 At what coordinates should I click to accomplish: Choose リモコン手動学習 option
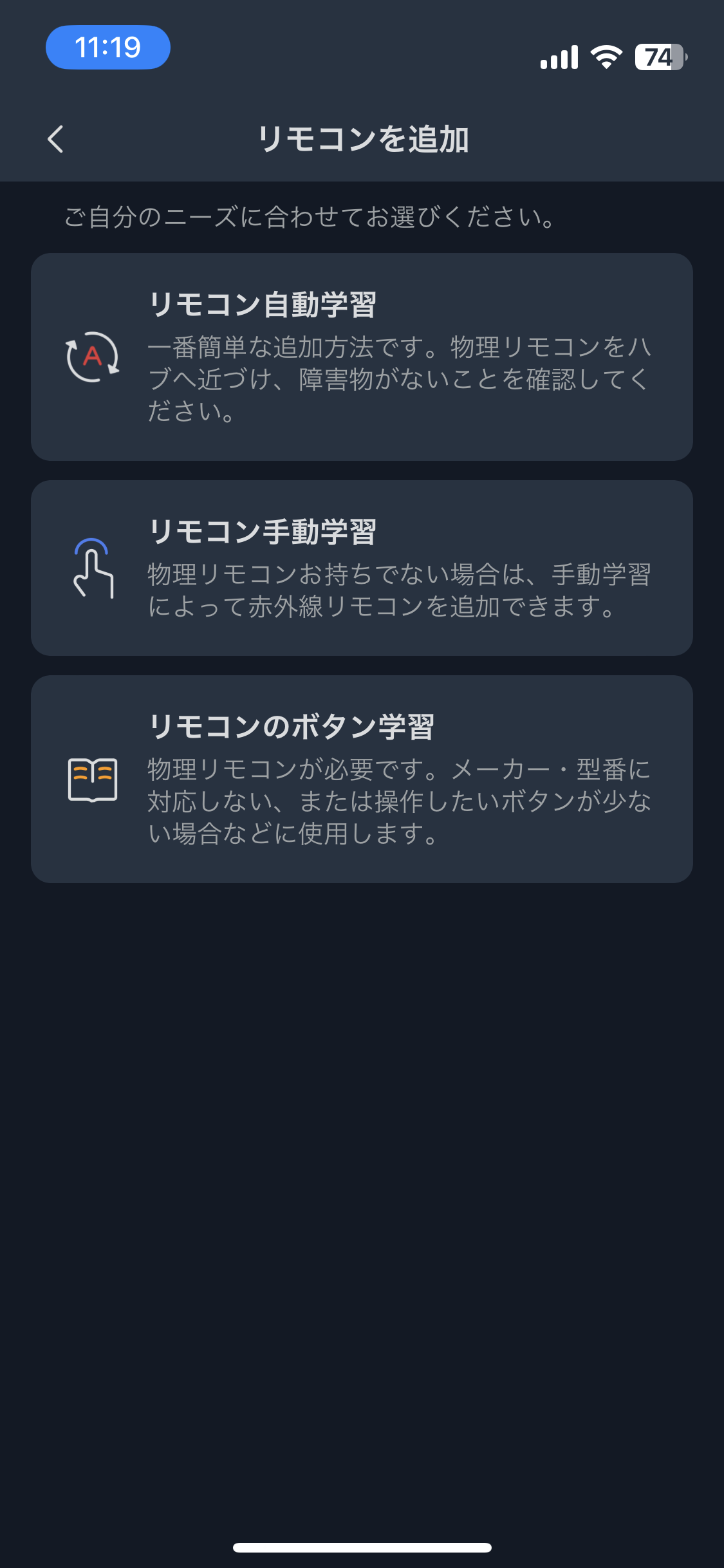[x=362, y=568]
